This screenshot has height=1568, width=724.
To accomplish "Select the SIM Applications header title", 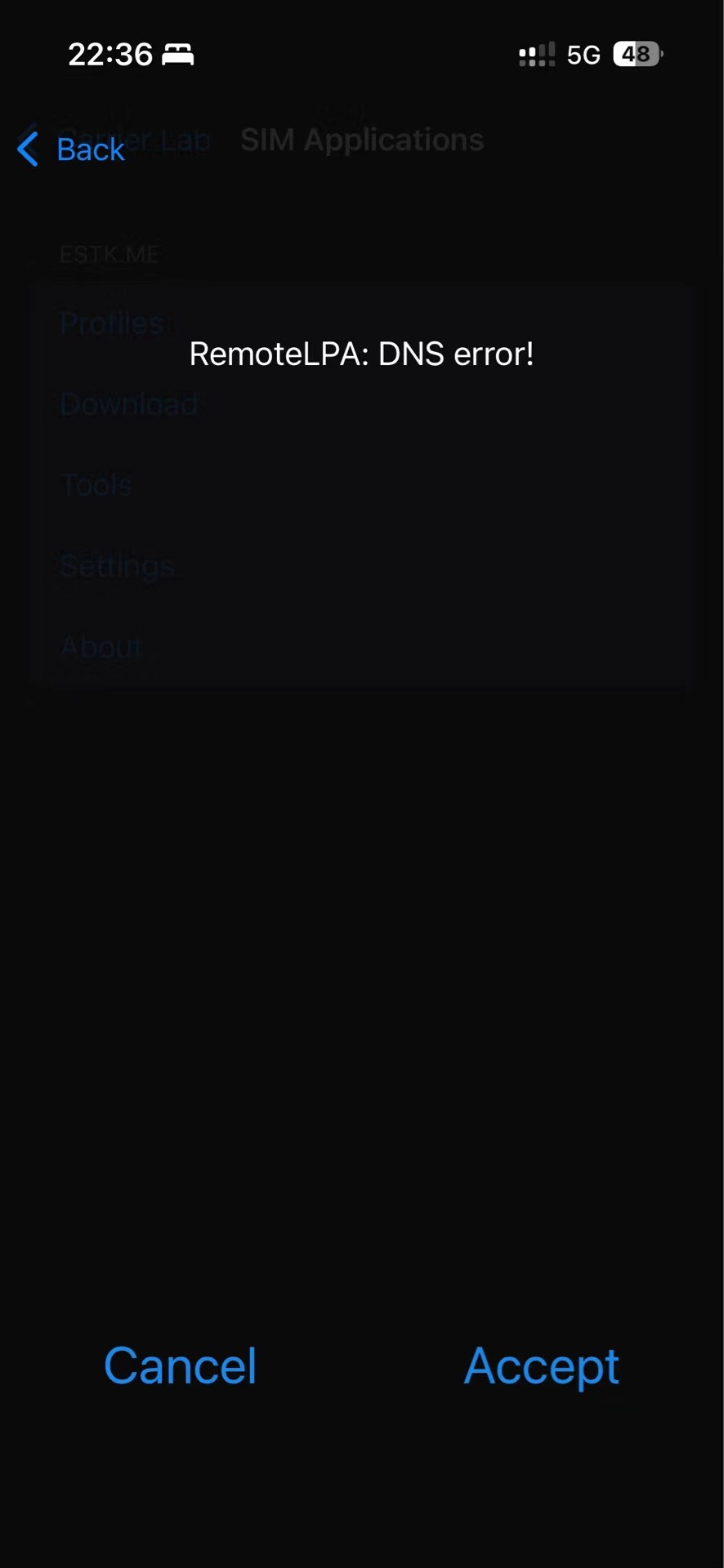I will pos(361,140).
